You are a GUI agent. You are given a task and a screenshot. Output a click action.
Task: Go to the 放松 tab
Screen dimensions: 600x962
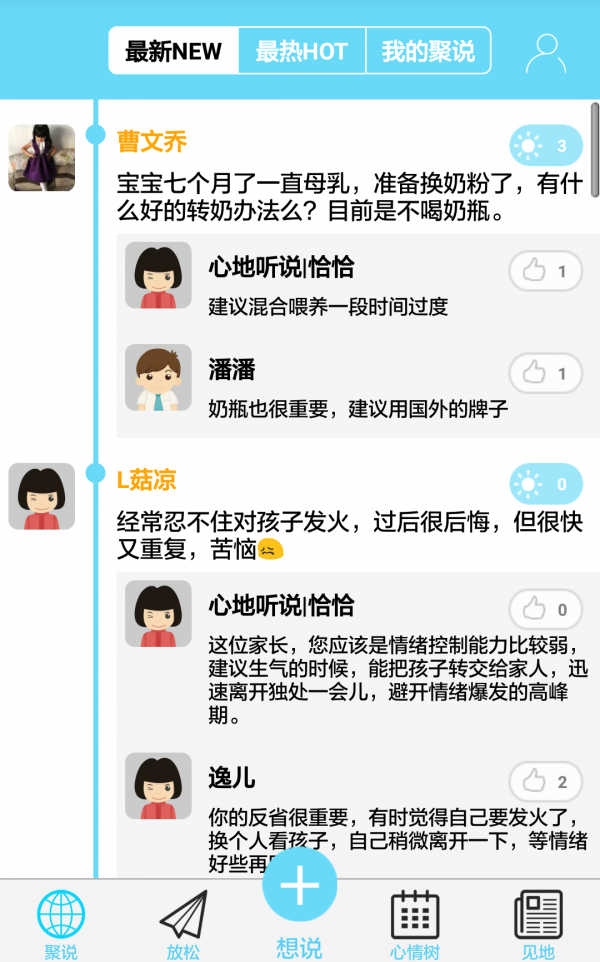click(x=183, y=924)
